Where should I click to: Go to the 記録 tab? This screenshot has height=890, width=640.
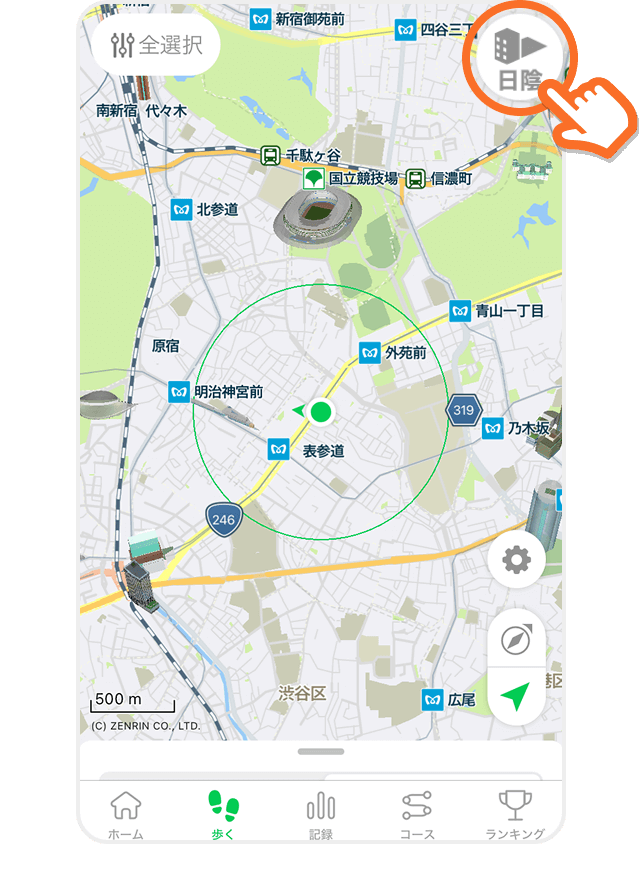click(320, 813)
